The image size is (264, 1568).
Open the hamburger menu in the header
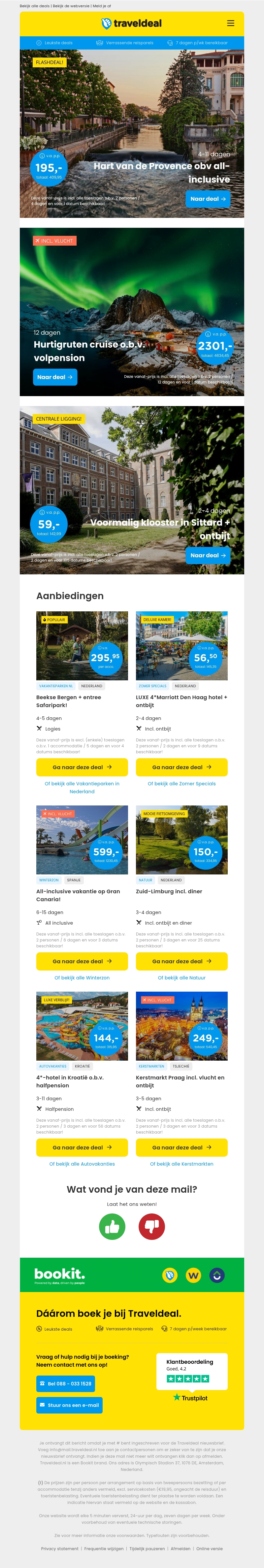[x=231, y=23]
